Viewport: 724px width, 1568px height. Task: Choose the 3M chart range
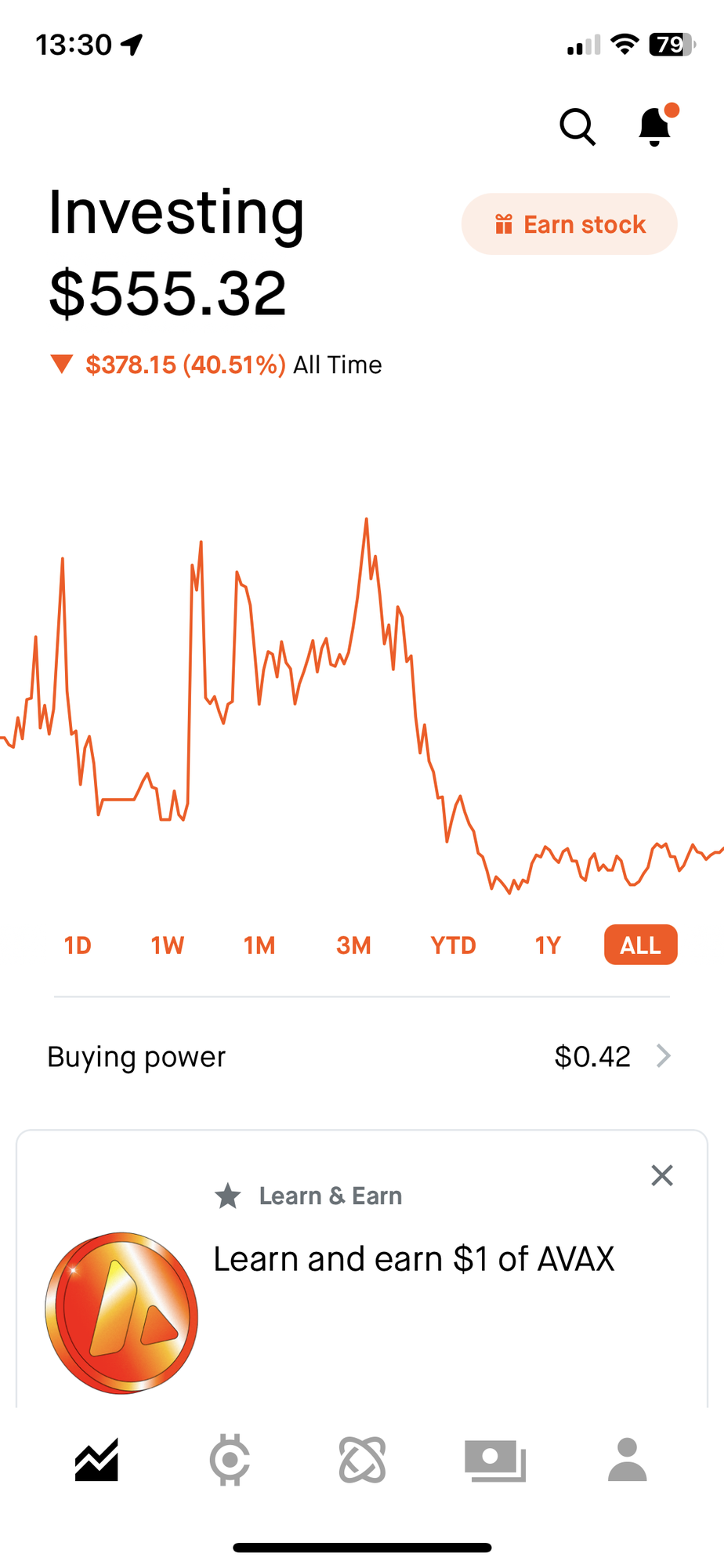[x=353, y=946]
